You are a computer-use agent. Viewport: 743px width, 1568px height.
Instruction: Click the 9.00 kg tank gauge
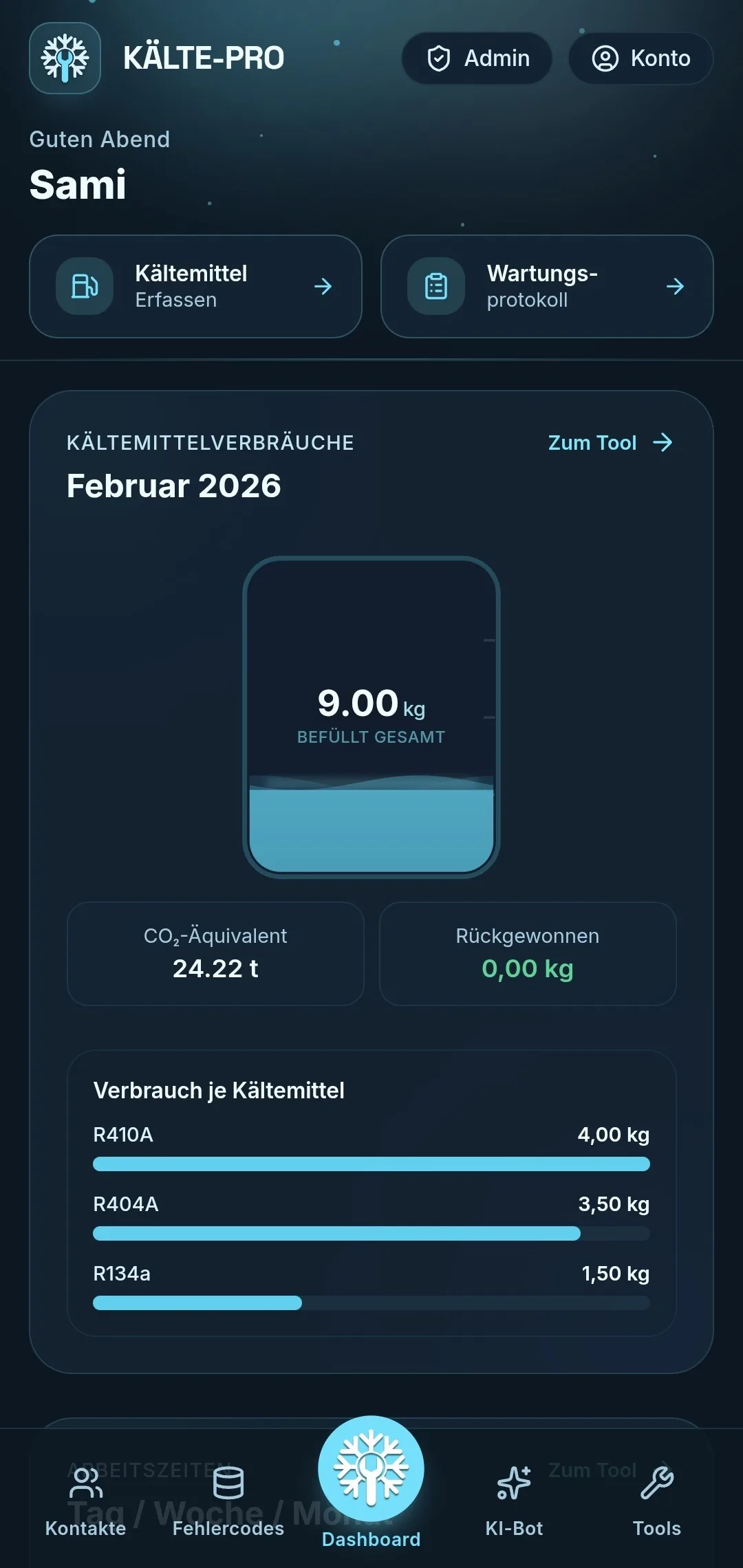[371, 717]
